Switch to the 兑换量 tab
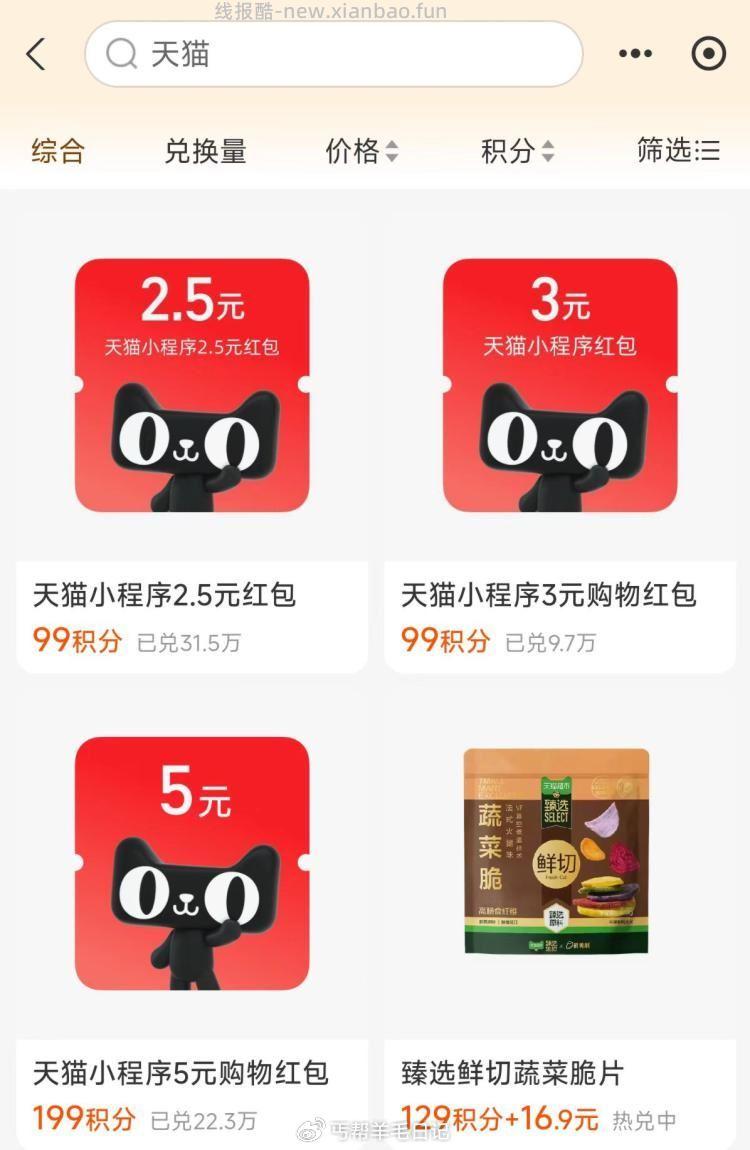This screenshot has width=750, height=1150. (x=206, y=150)
